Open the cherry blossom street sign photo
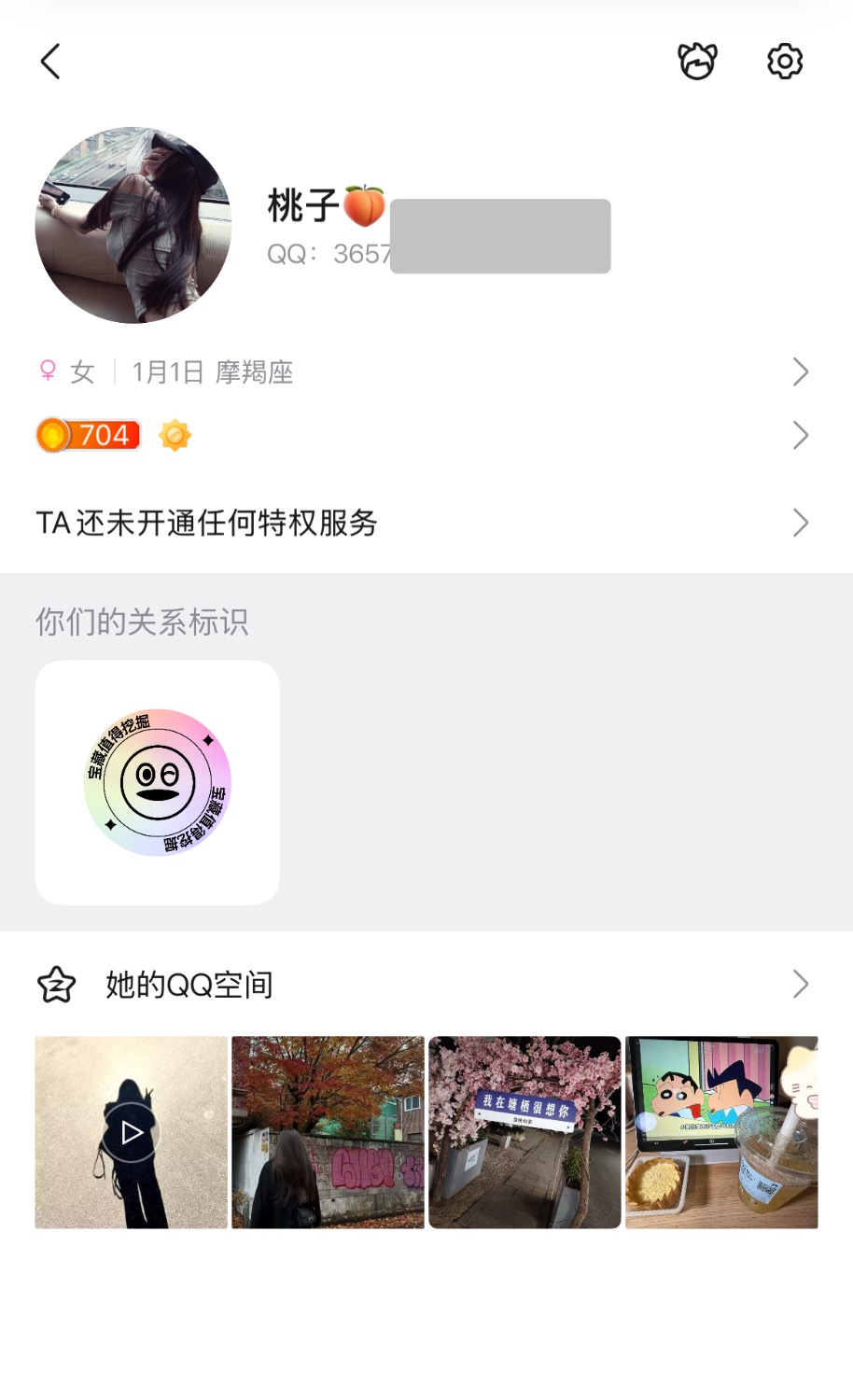The height and width of the screenshot is (1400, 853). [524, 1132]
